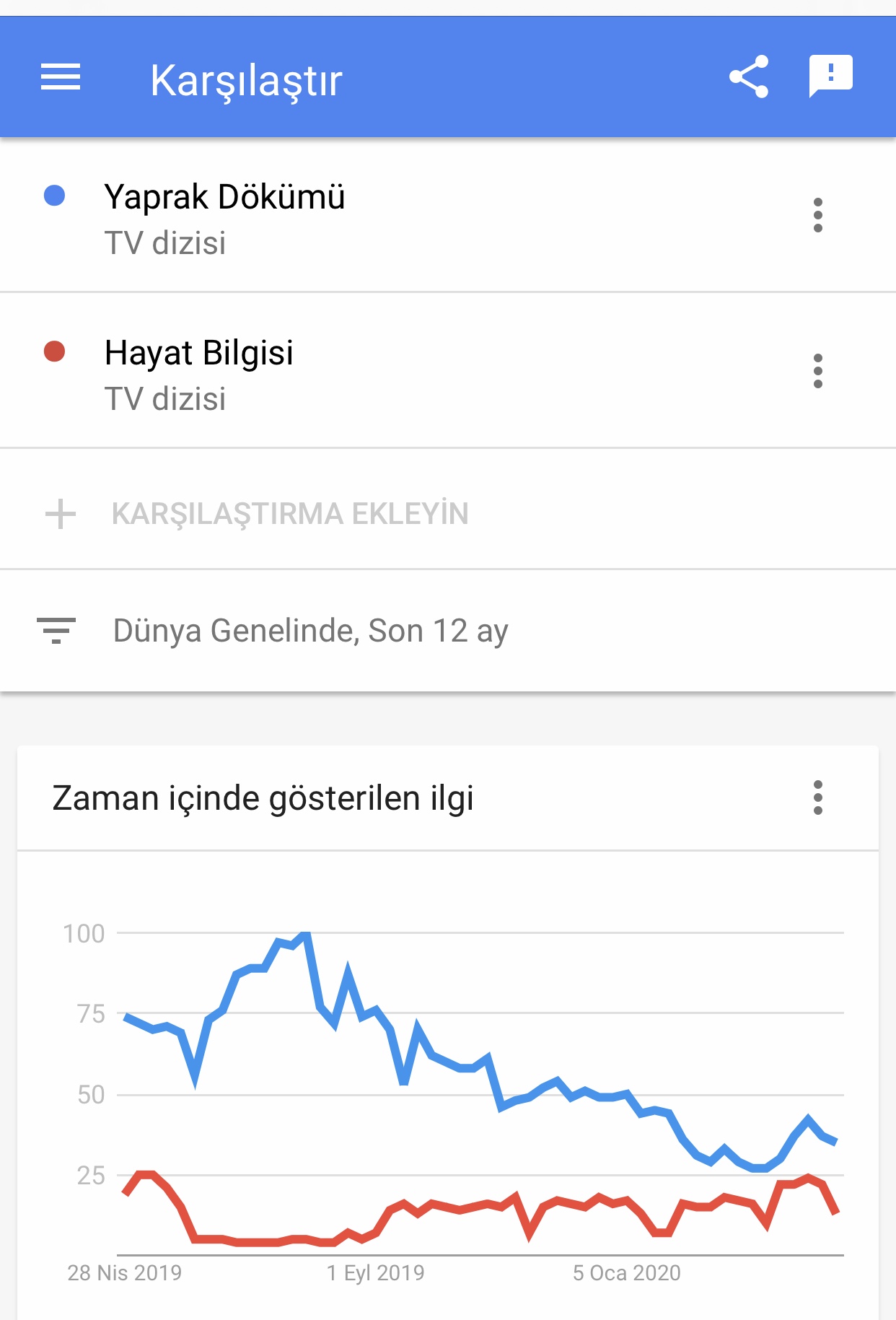Open options for Yaprak Dökümü term
The width and height of the screenshot is (896, 1320).
coord(817,215)
